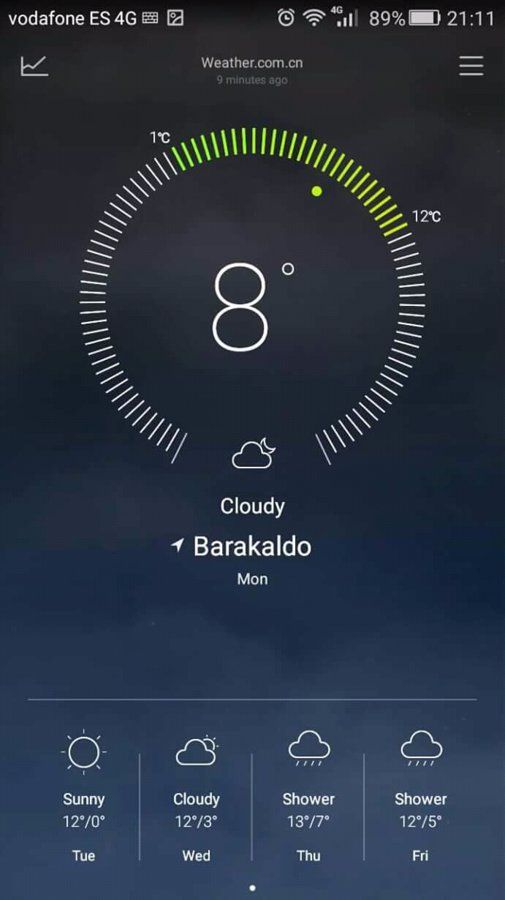Open Wednesday's Cloudy forecast
This screenshot has width=505, height=900.
[x=196, y=796]
